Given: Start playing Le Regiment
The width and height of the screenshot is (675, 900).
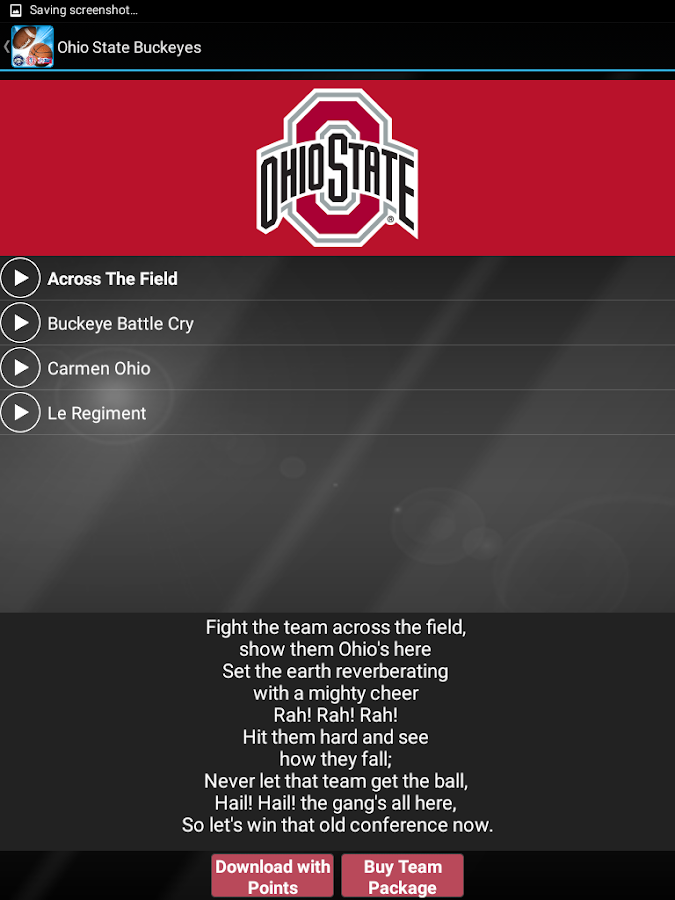Looking at the screenshot, I should [x=20, y=413].
